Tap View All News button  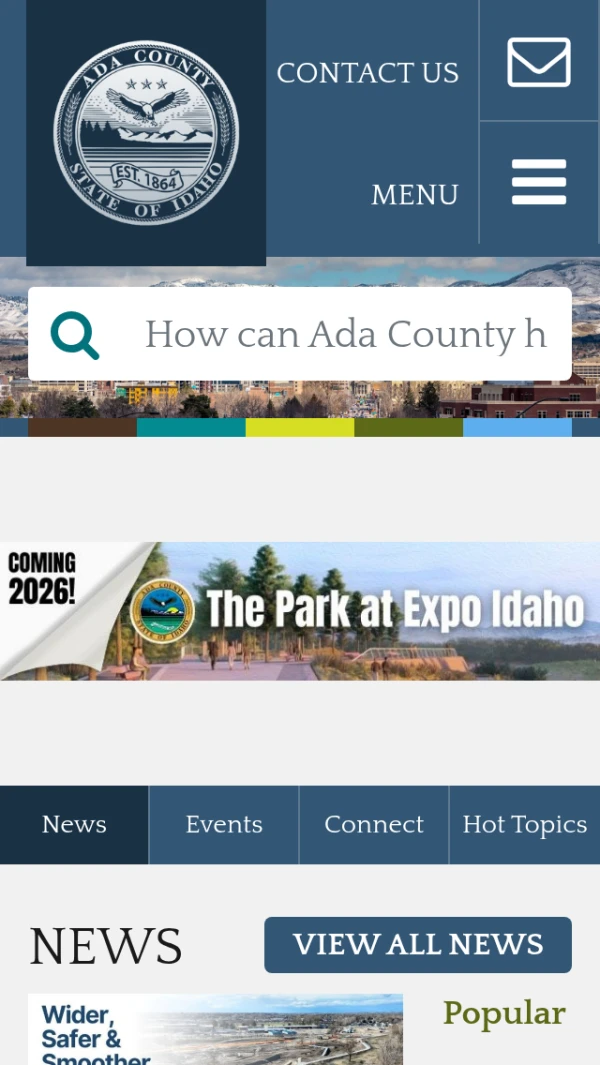pyautogui.click(x=417, y=945)
